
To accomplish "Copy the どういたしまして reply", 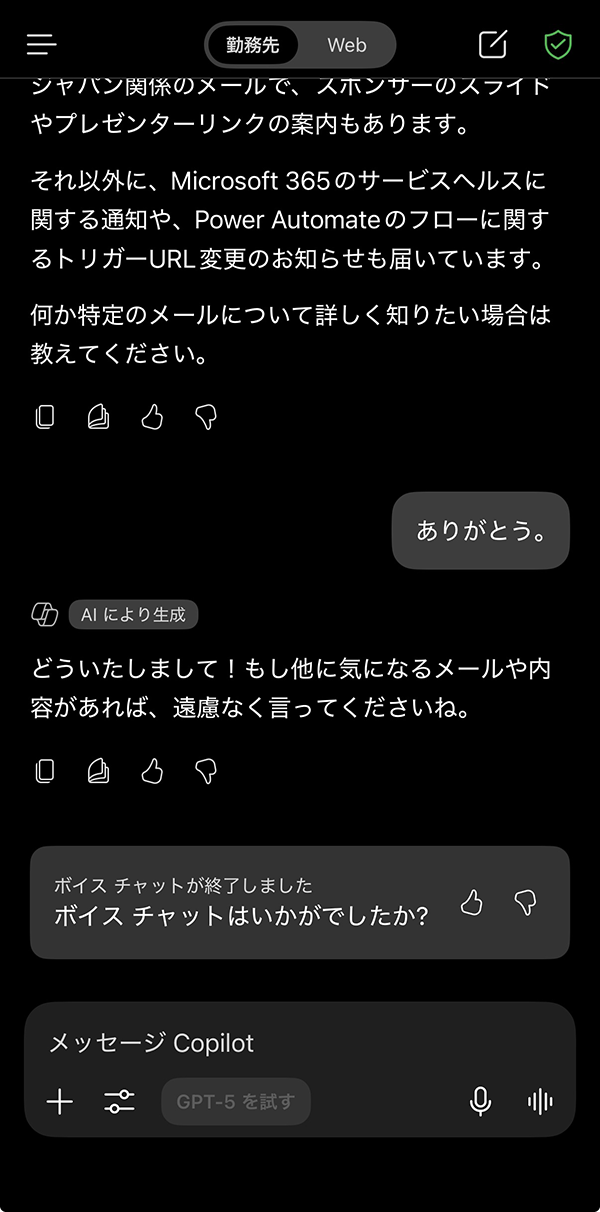I will [x=44, y=771].
